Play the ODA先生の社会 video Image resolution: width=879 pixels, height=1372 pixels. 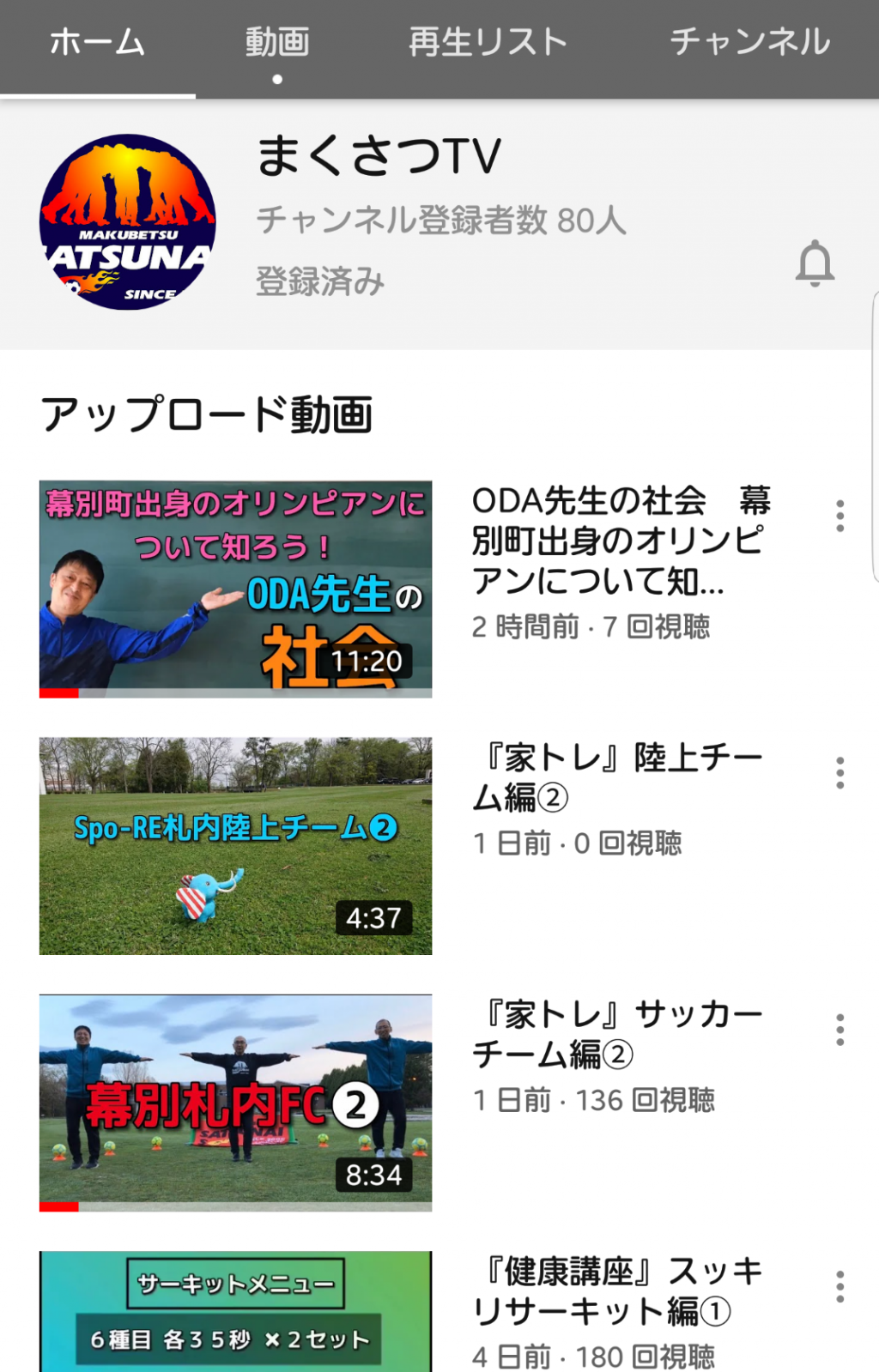(235, 589)
